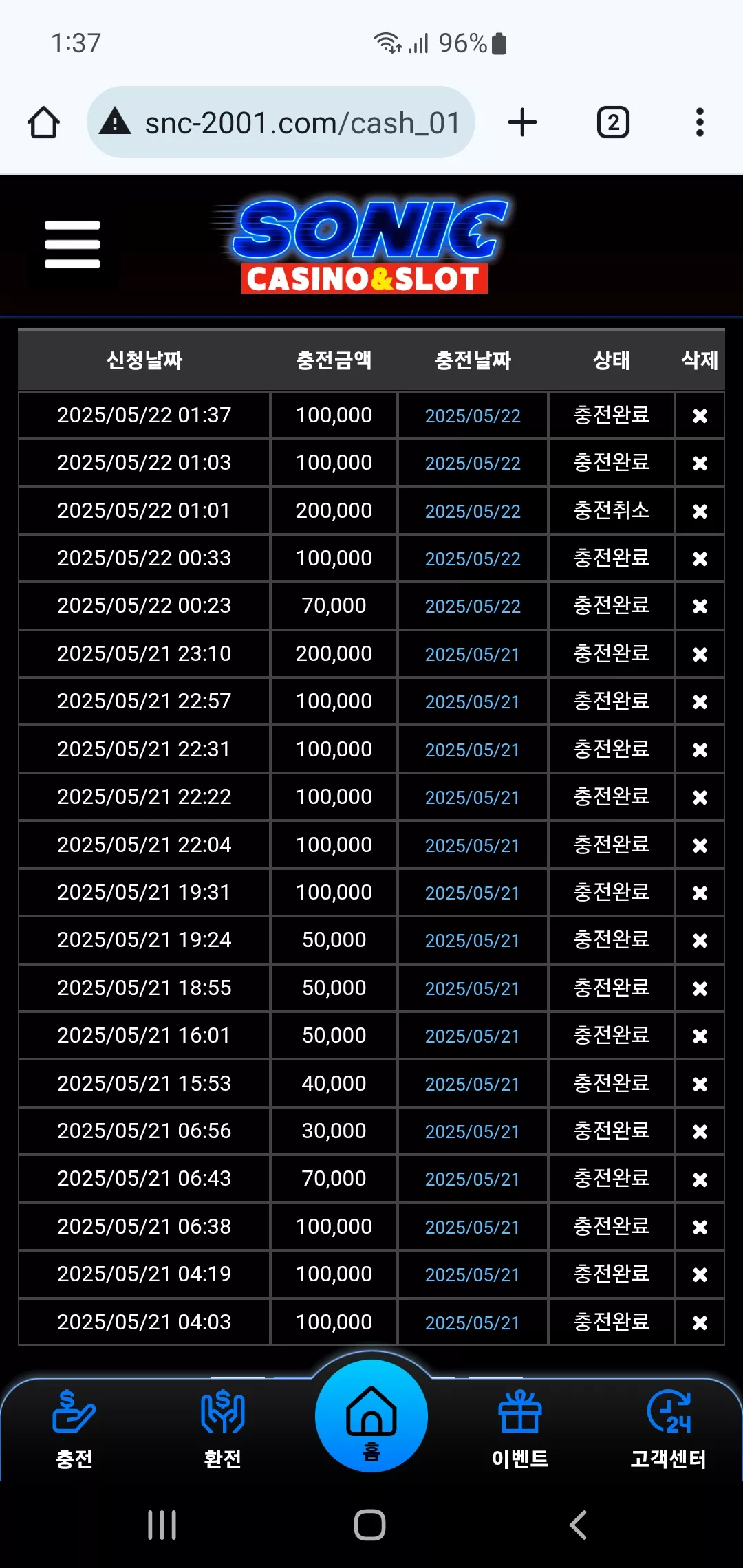Remove the 2025/05/21 04:03 entry
Viewport: 743px width, 1568px height.
700,1322
